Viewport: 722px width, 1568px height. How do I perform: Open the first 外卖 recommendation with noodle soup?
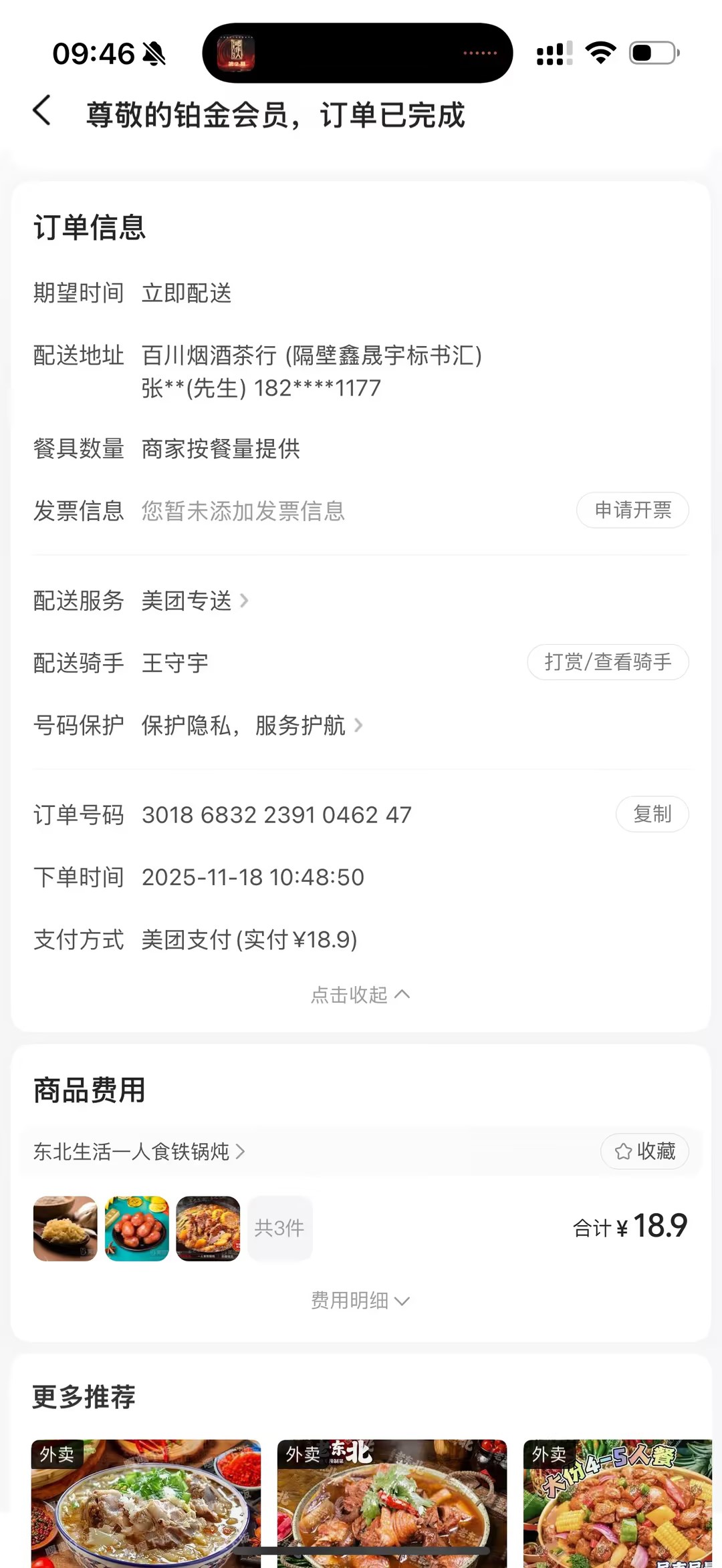click(x=146, y=1503)
